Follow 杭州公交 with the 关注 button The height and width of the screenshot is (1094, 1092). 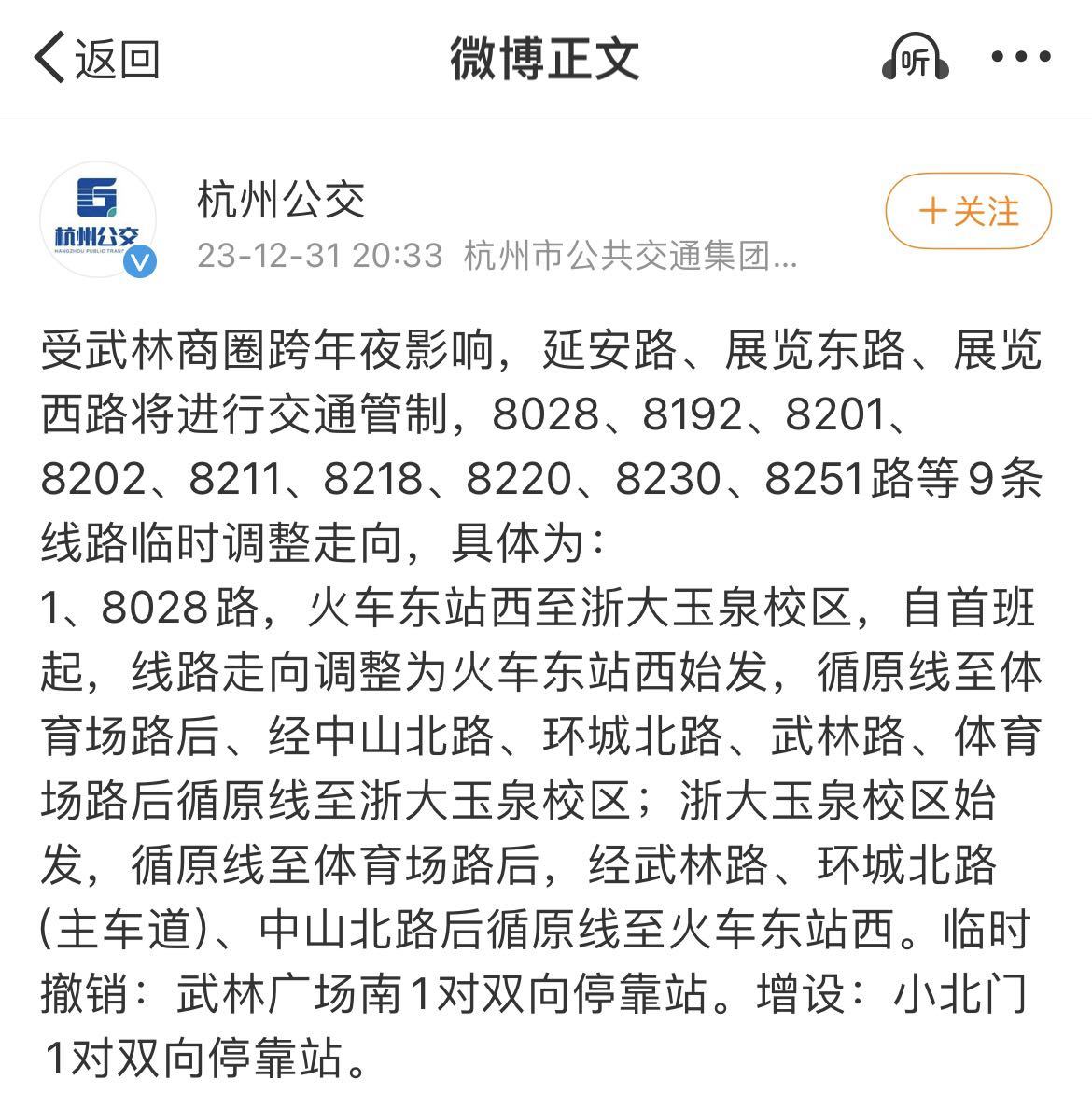(x=968, y=211)
